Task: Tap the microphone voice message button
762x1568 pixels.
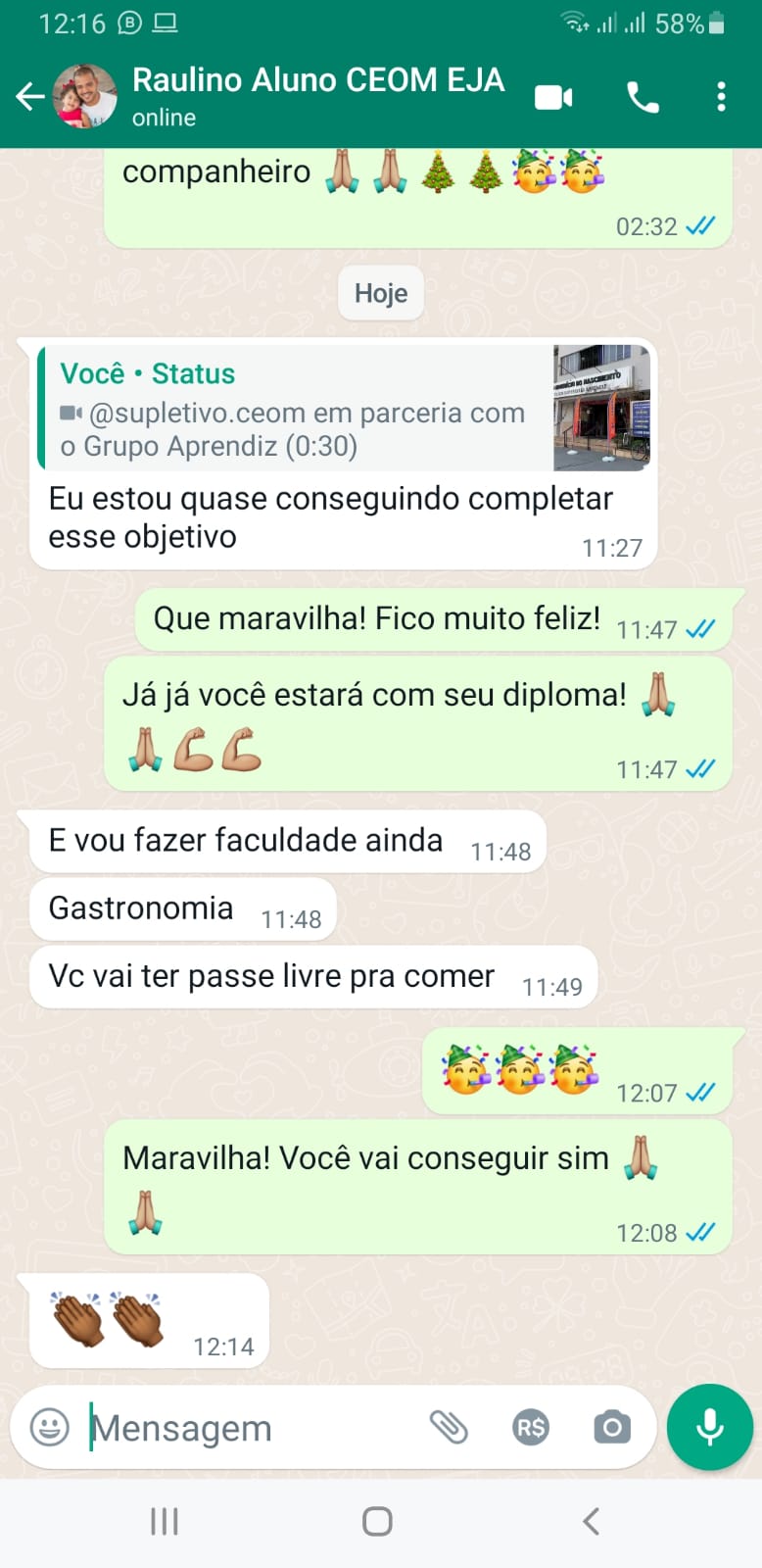Action: (709, 1427)
